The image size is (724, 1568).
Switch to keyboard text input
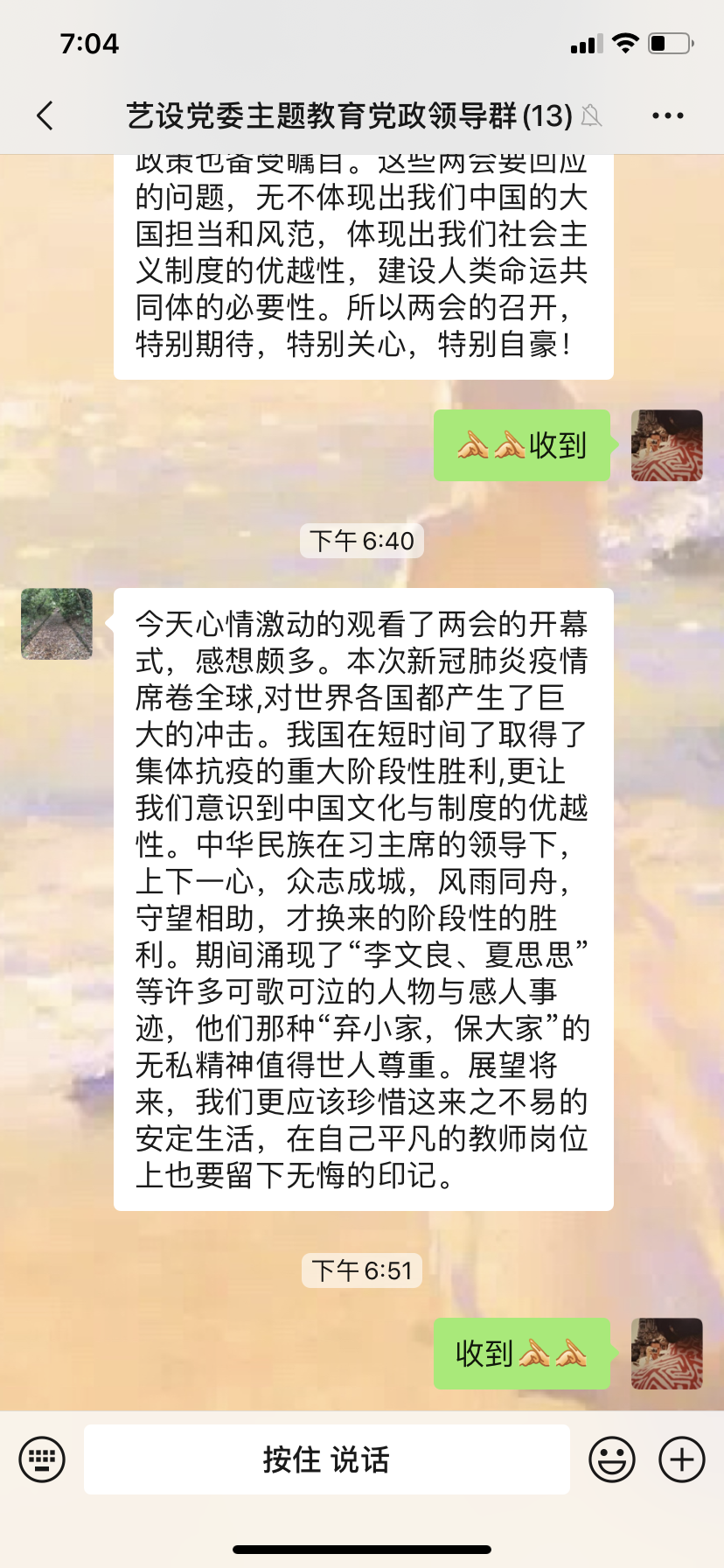pyautogui.click(x=42, y=1459)
